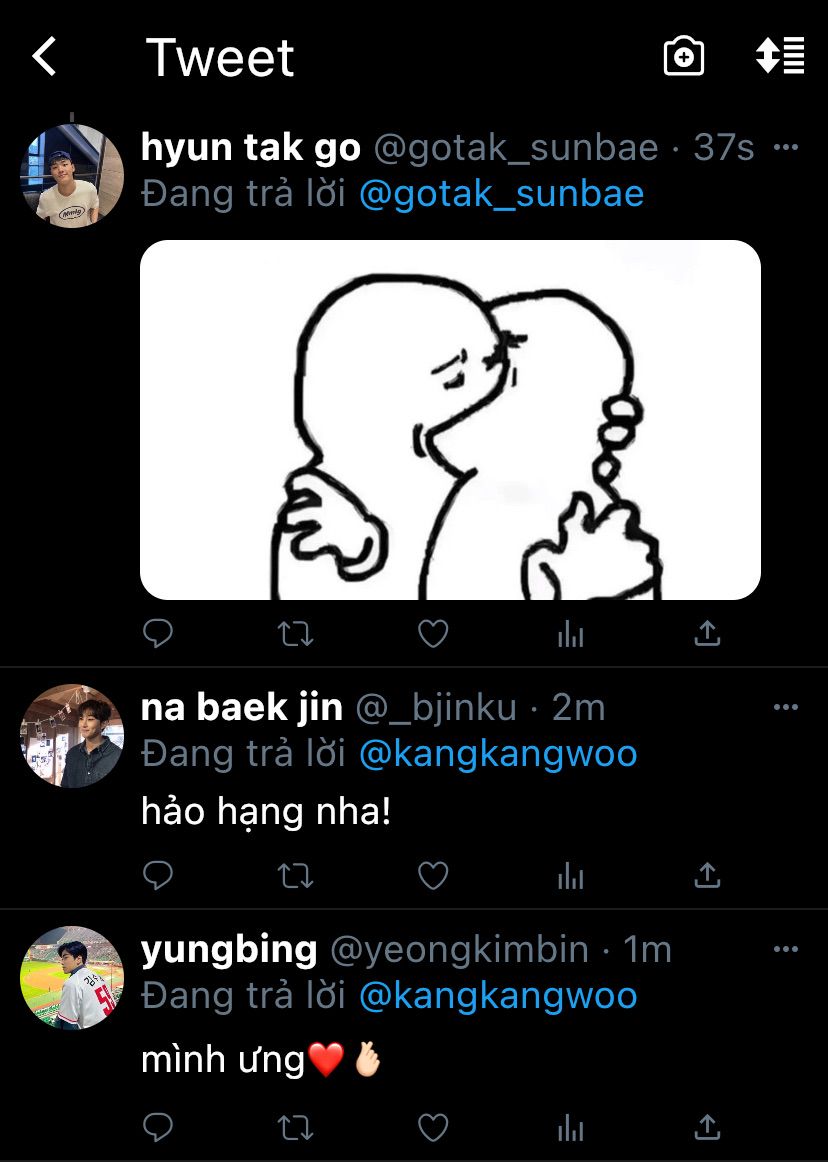Viewport: 828px width, 1162px height.
Task: View the @gotak_sunbae mention link
Action: 501,193
